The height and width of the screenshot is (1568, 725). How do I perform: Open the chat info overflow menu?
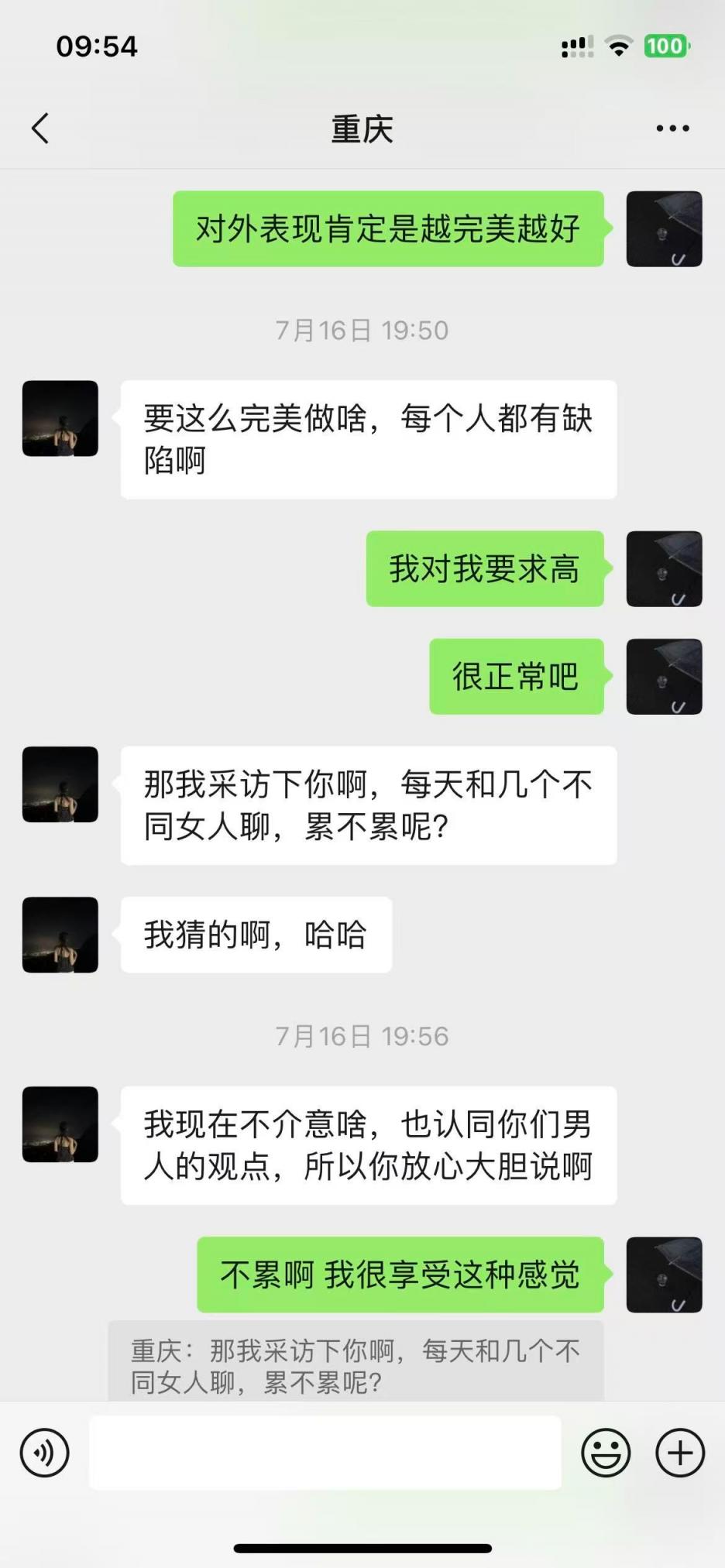(x=672, y=129)
